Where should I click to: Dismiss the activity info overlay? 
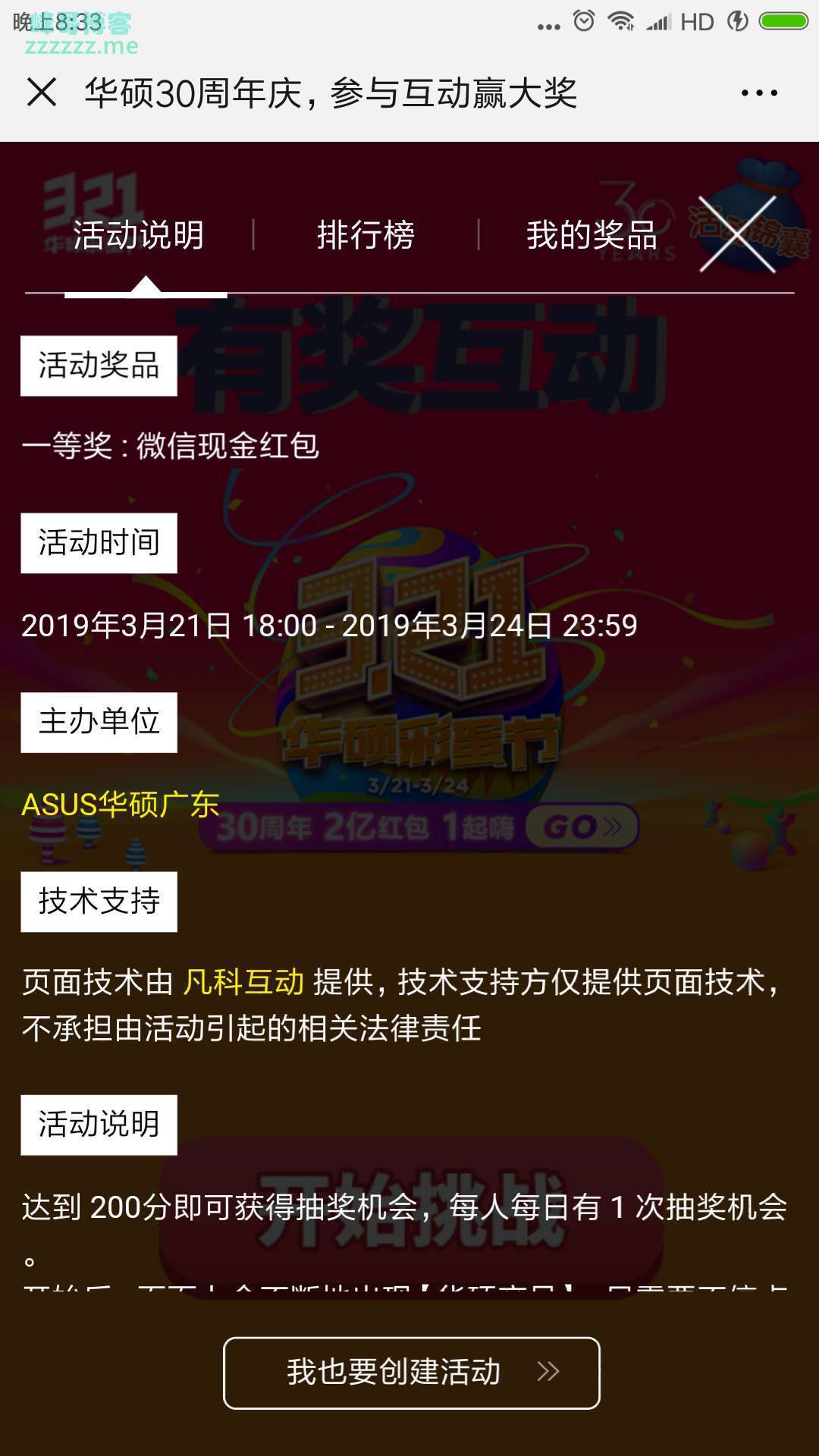coord(737,234)
